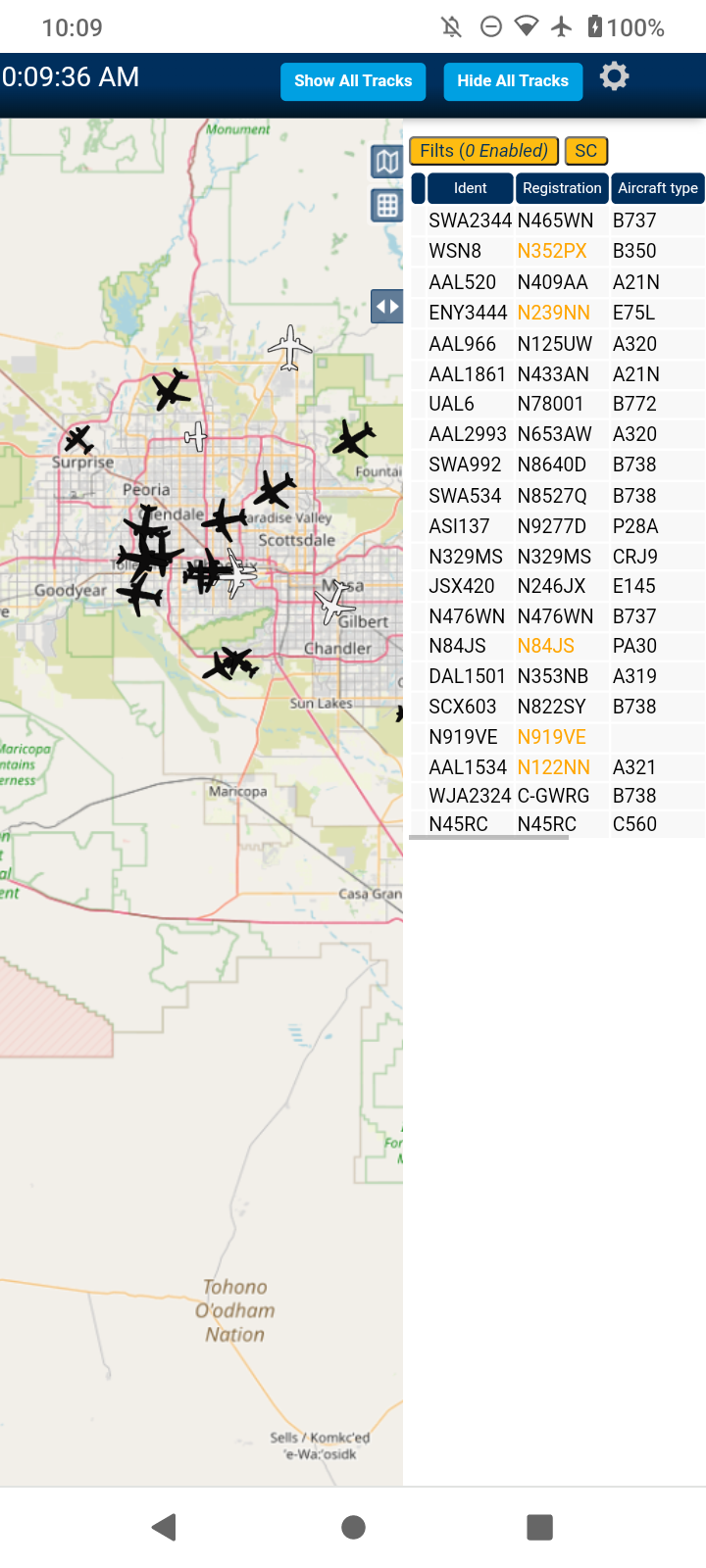706x1568 pixels.
Task: Sort by Aircraft type column
Action: (x=657, y=188)
